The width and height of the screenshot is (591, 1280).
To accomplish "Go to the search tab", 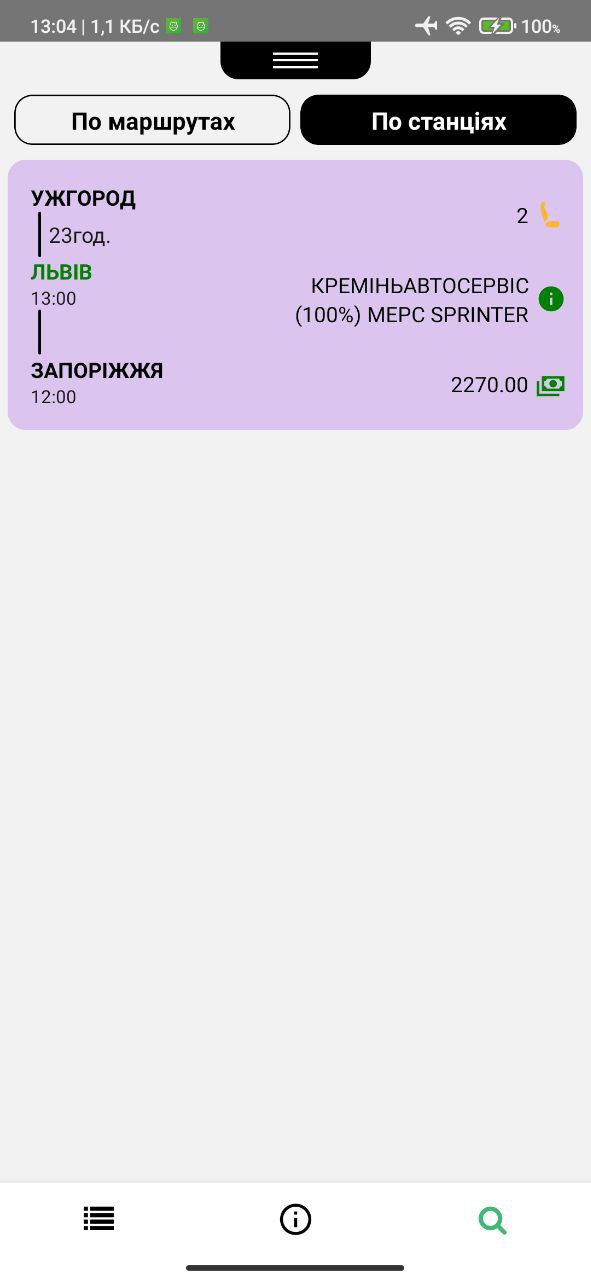I will click(492, 1220).
